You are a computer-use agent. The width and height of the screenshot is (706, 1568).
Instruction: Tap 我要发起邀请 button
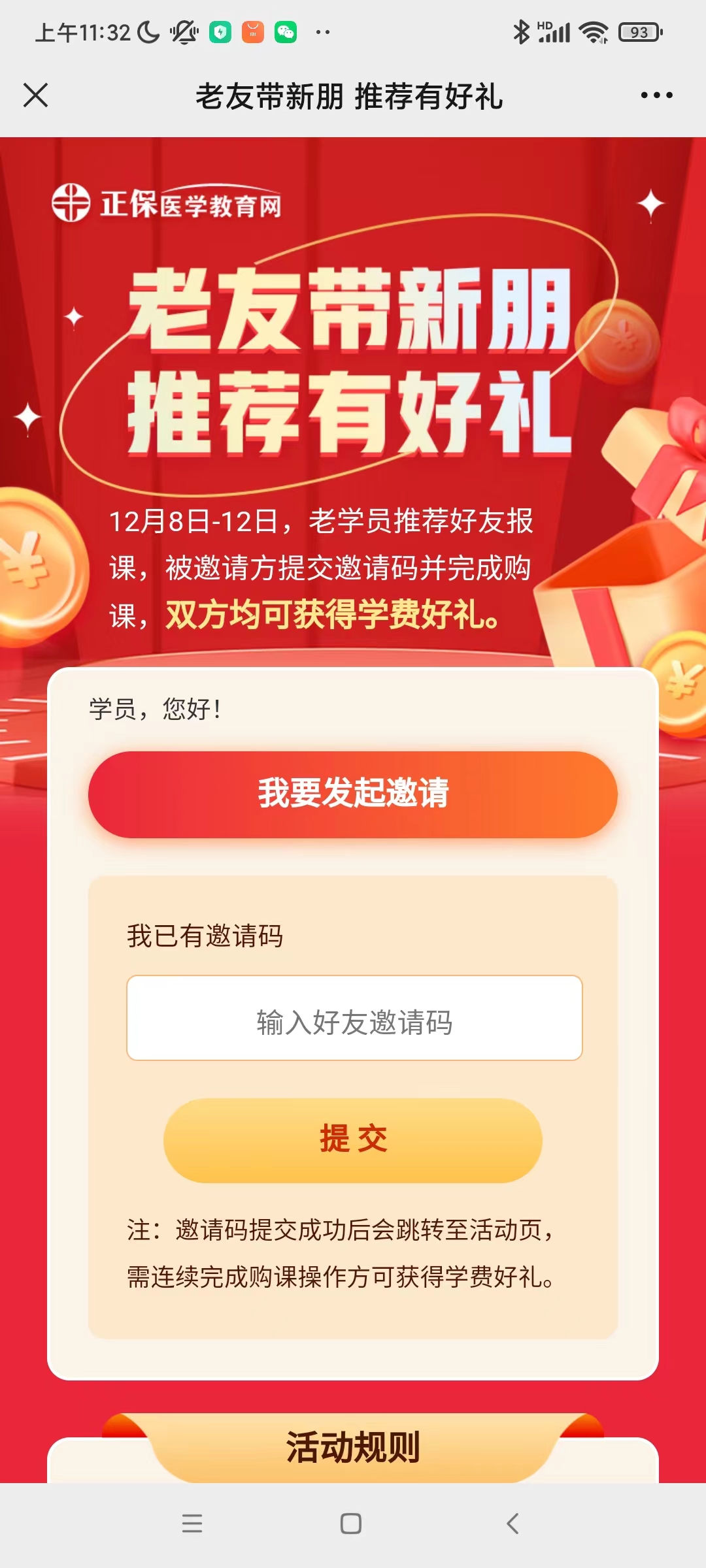[x=353, y=794]
